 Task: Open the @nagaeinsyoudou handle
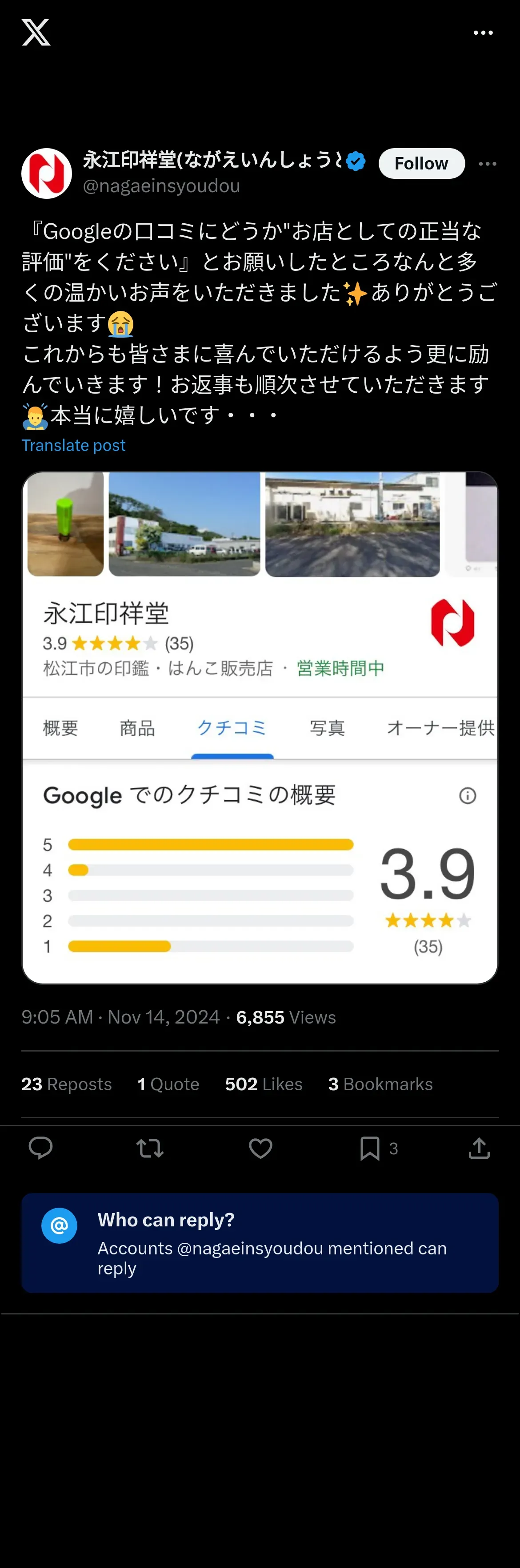tap(161, 186)
